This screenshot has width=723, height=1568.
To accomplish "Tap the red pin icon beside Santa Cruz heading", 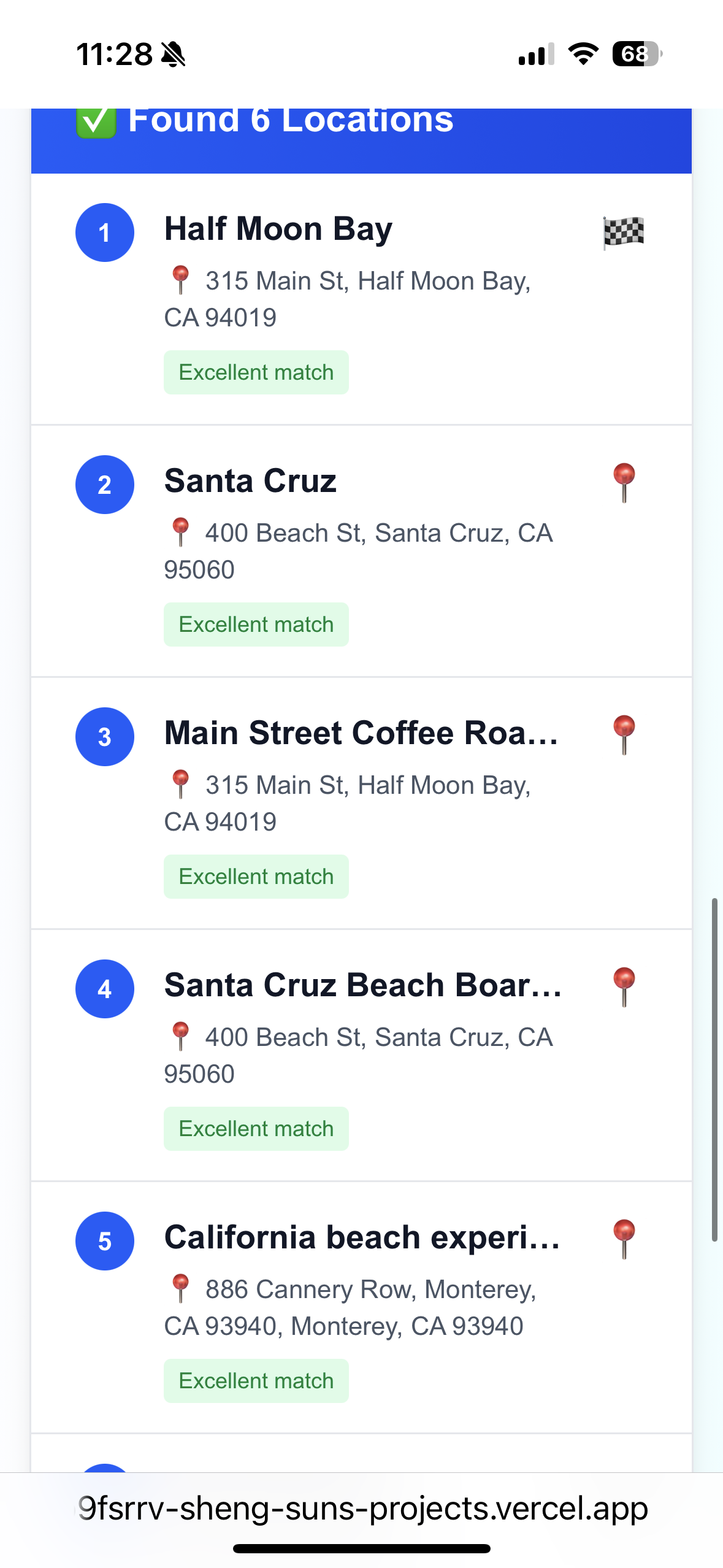I will pyautogui.click(x=624, y=484).
